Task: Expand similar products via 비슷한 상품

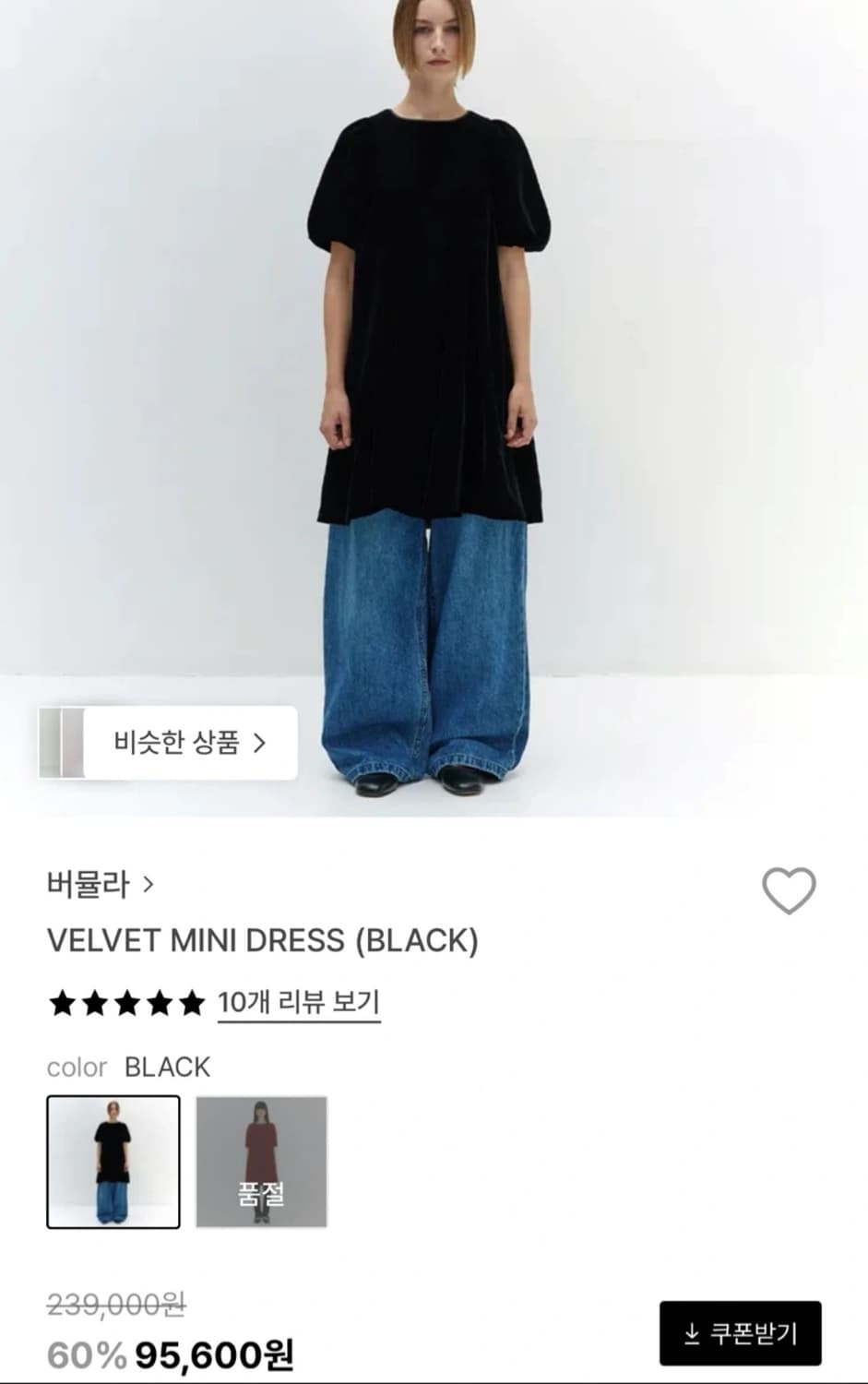Action: coord(189,743)
